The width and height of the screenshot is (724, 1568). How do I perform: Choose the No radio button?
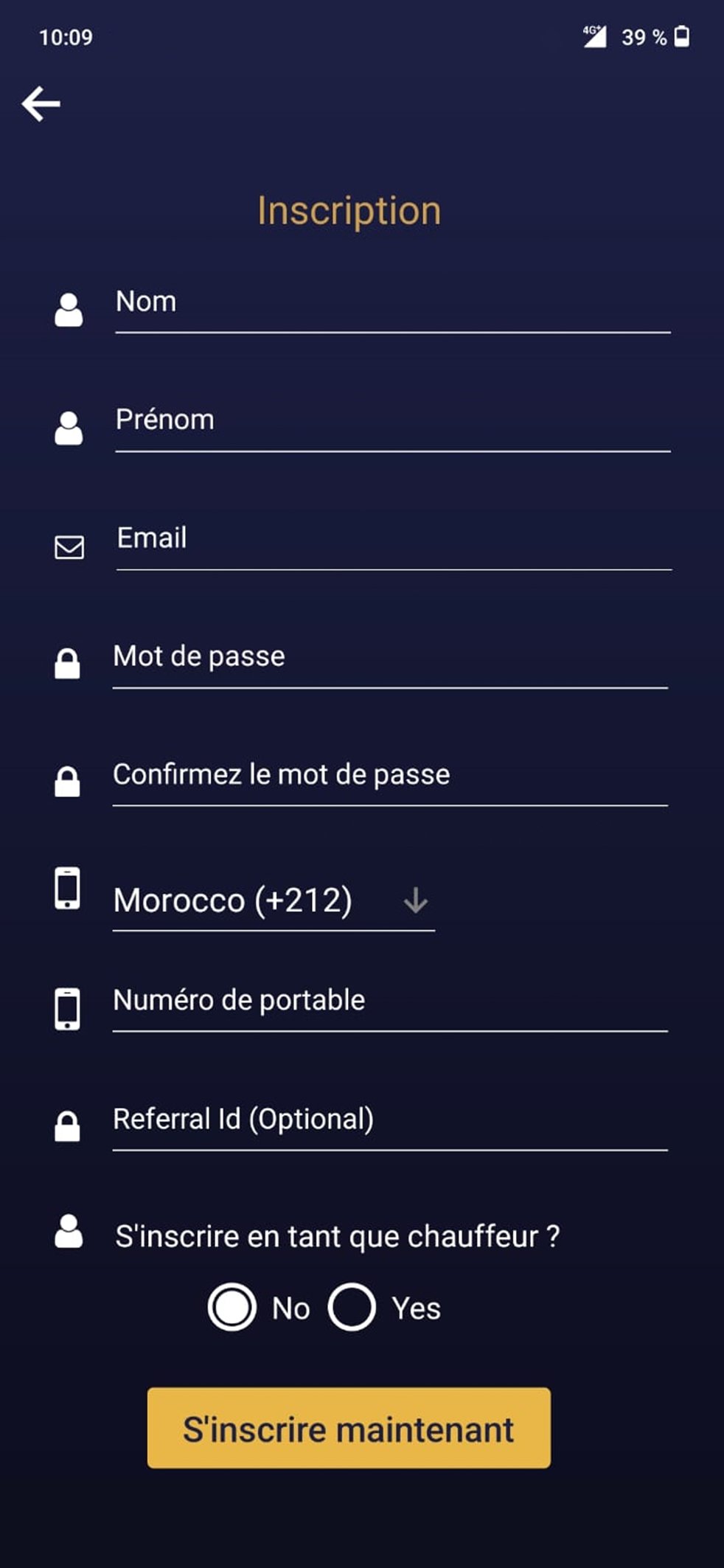coord(232,1308)
